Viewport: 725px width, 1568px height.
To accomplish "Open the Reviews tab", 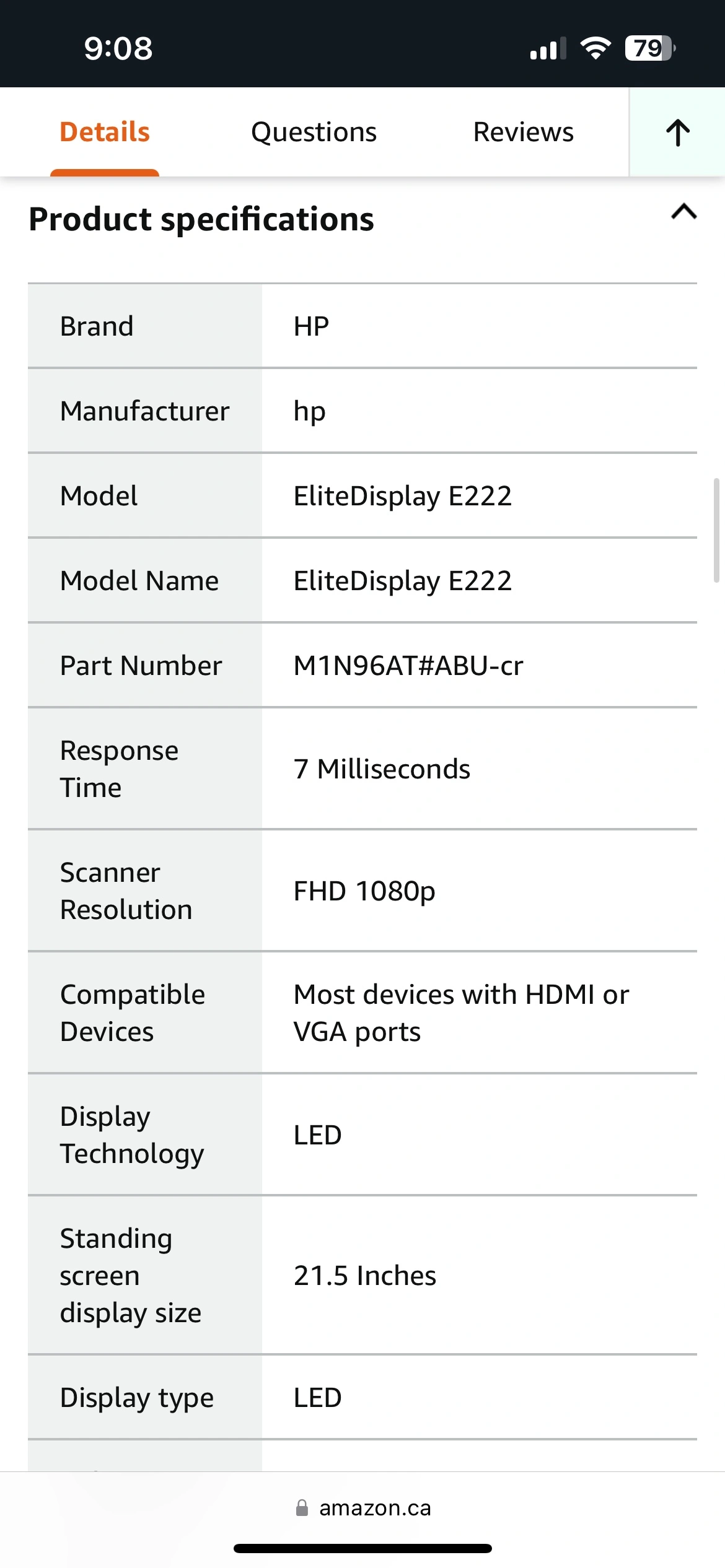I will pos(523,132).
